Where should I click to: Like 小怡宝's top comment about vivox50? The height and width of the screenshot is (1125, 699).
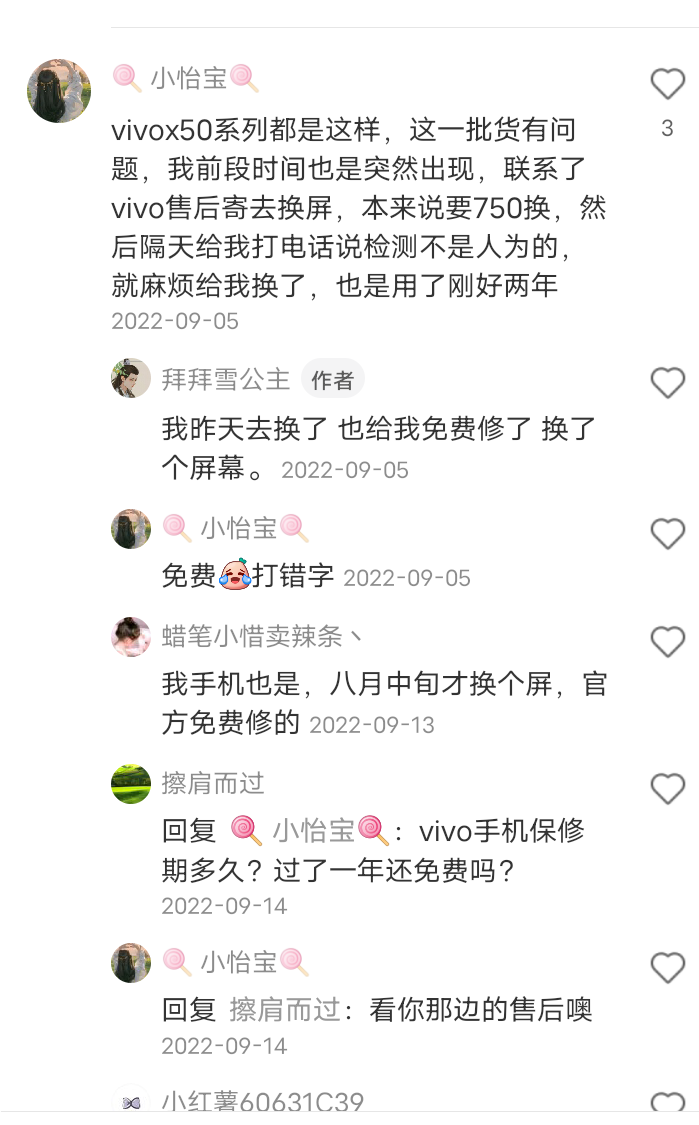click(667, 84)
